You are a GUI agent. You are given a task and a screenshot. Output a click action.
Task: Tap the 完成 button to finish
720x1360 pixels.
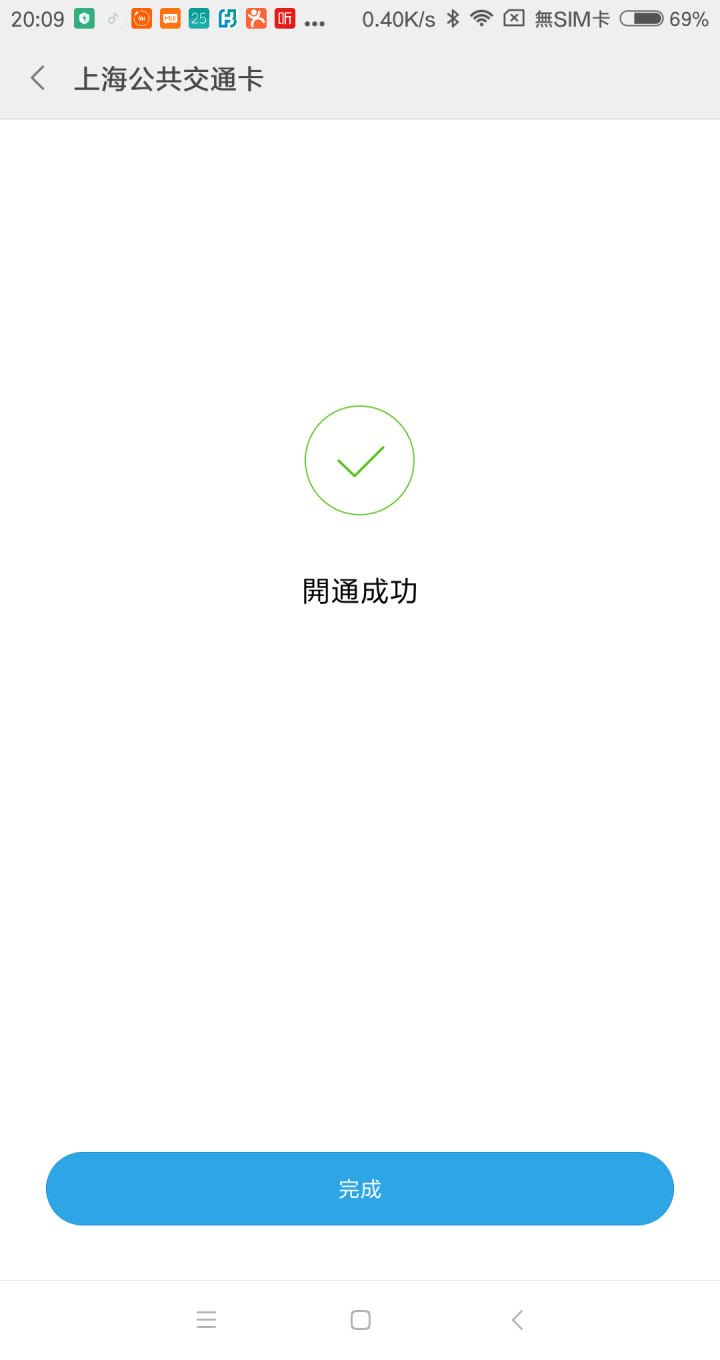pyautogui.click(x=360, y=1188)
